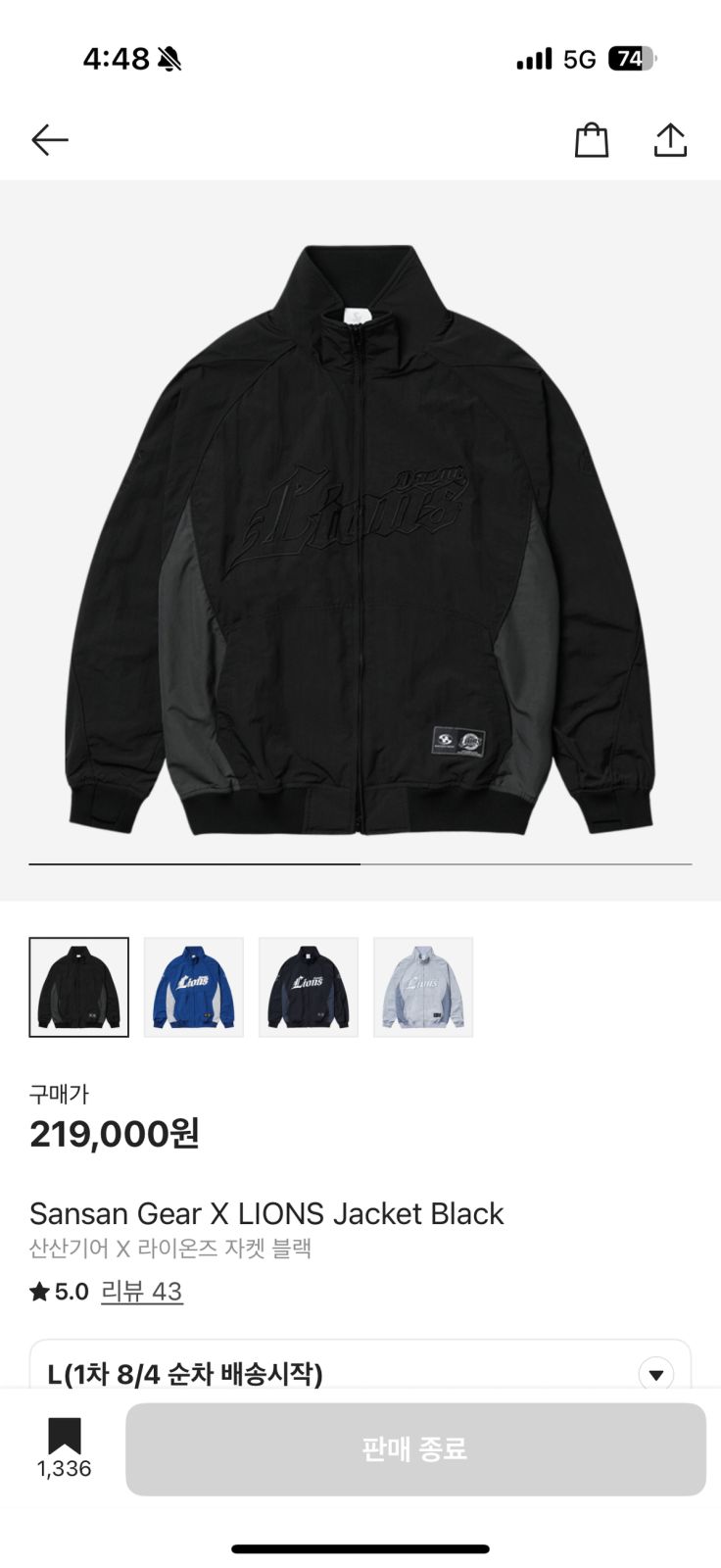View the blue Lions jacket thumbnail
Image resolution: width=721 pixels, height=1568 pixels.
pos(193,987)
